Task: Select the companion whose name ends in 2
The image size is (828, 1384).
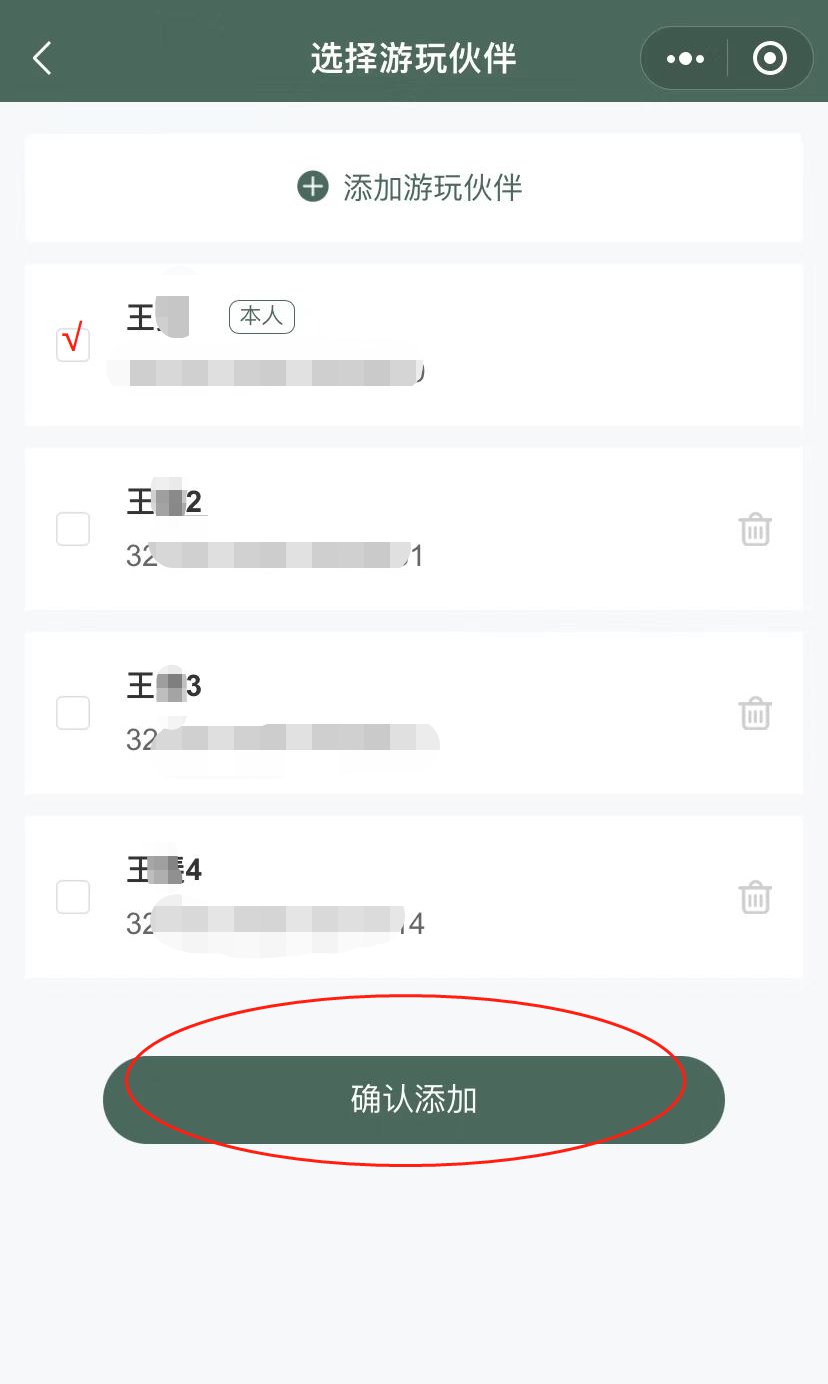Action: click(x=73, y=528)
